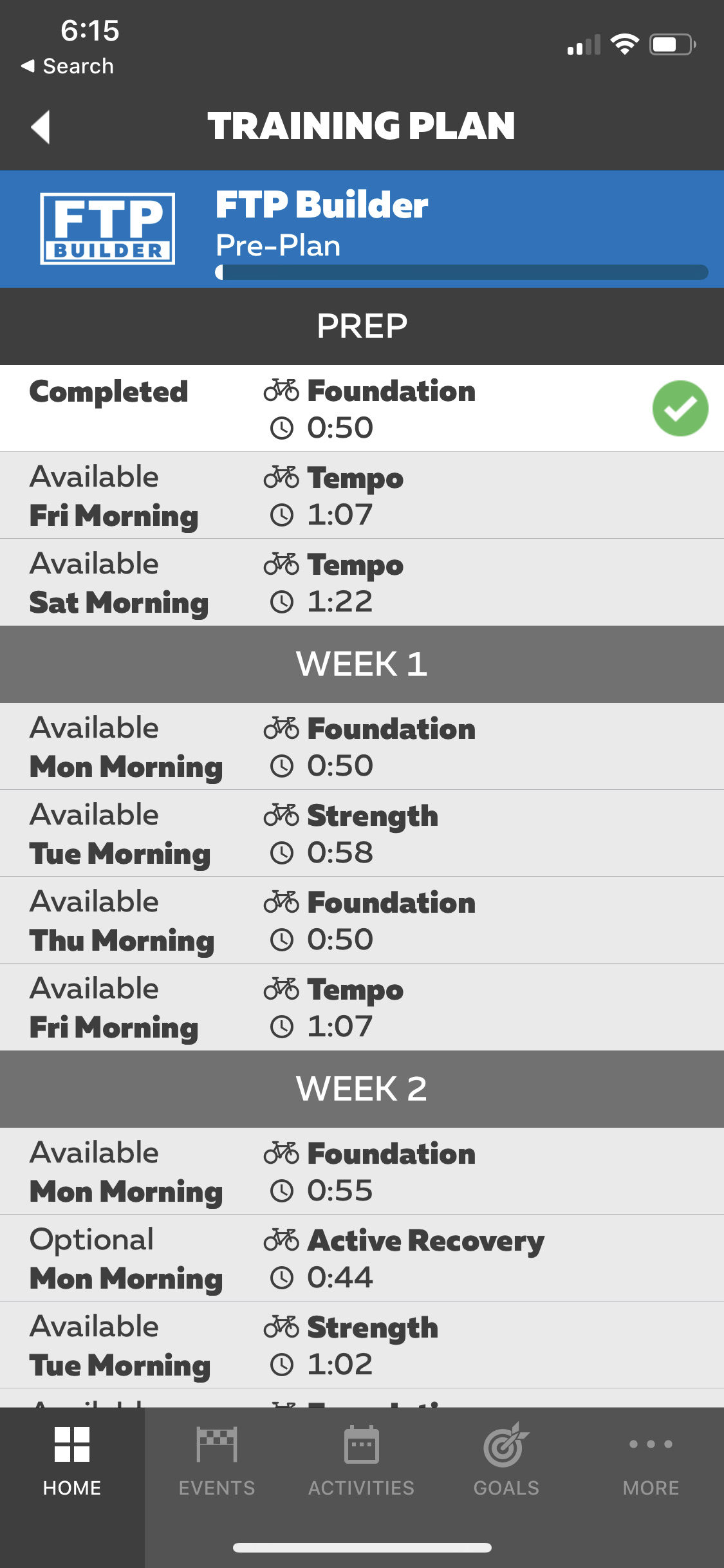
Task: Open Sat Morning Tempo 1:22 workout
Action: pyautogui.click(x=362, y=582)
